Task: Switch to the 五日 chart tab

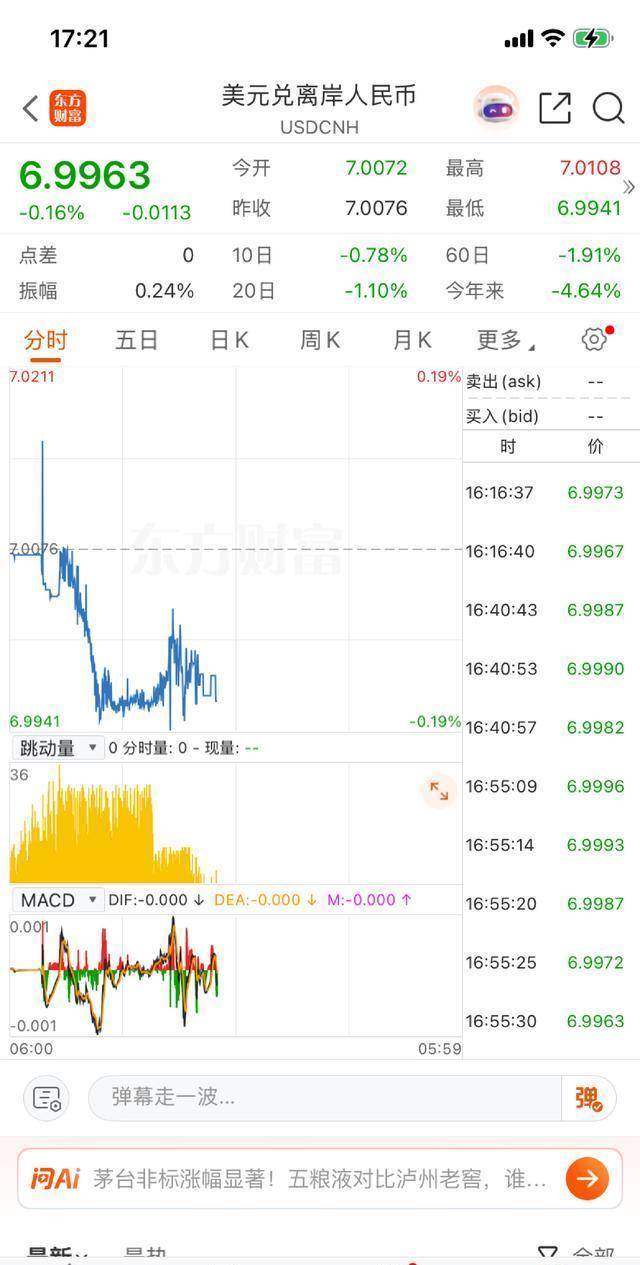Action: [137, 340]
